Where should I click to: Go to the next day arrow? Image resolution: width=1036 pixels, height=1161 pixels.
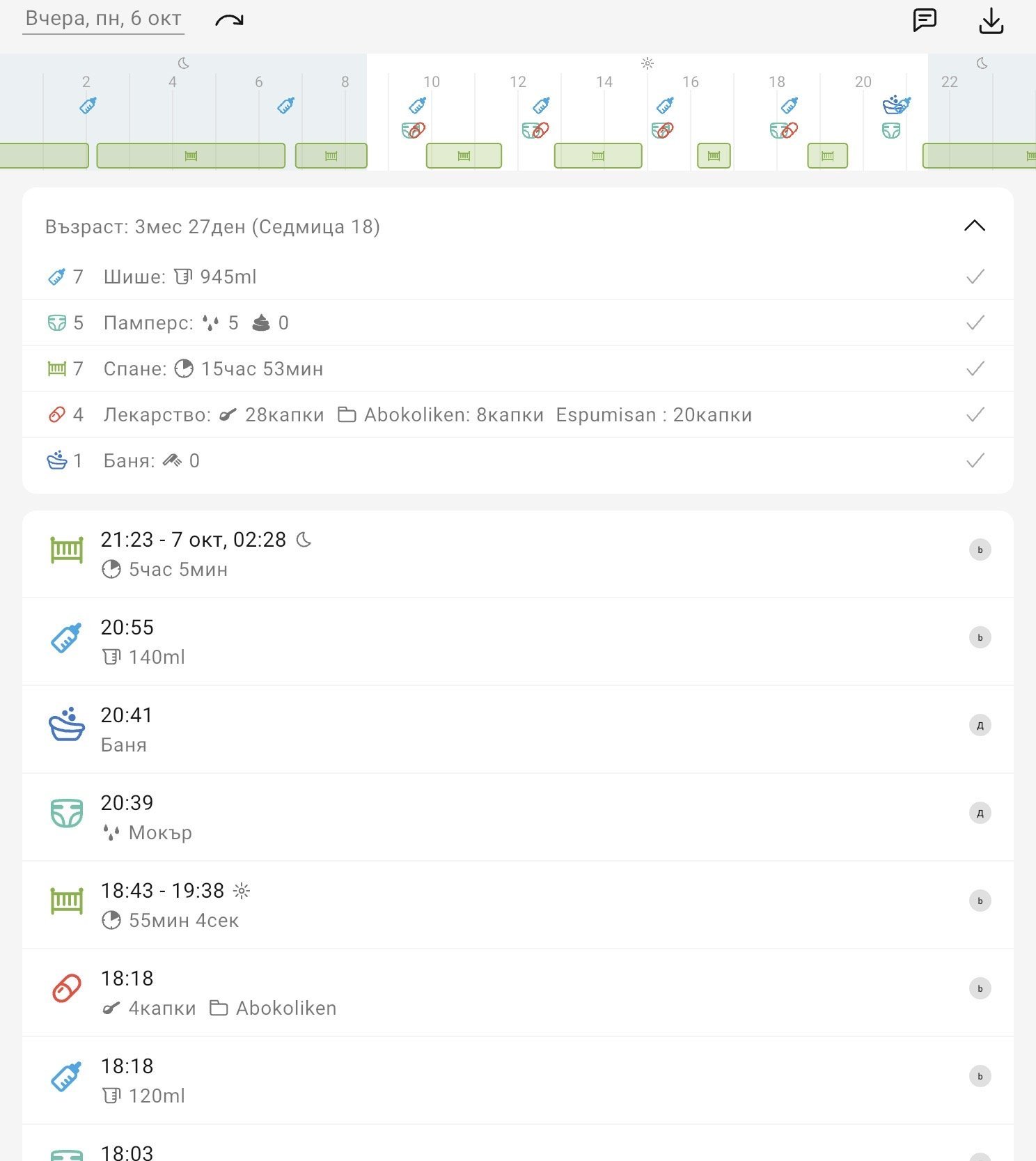click(x=229, y=20)
